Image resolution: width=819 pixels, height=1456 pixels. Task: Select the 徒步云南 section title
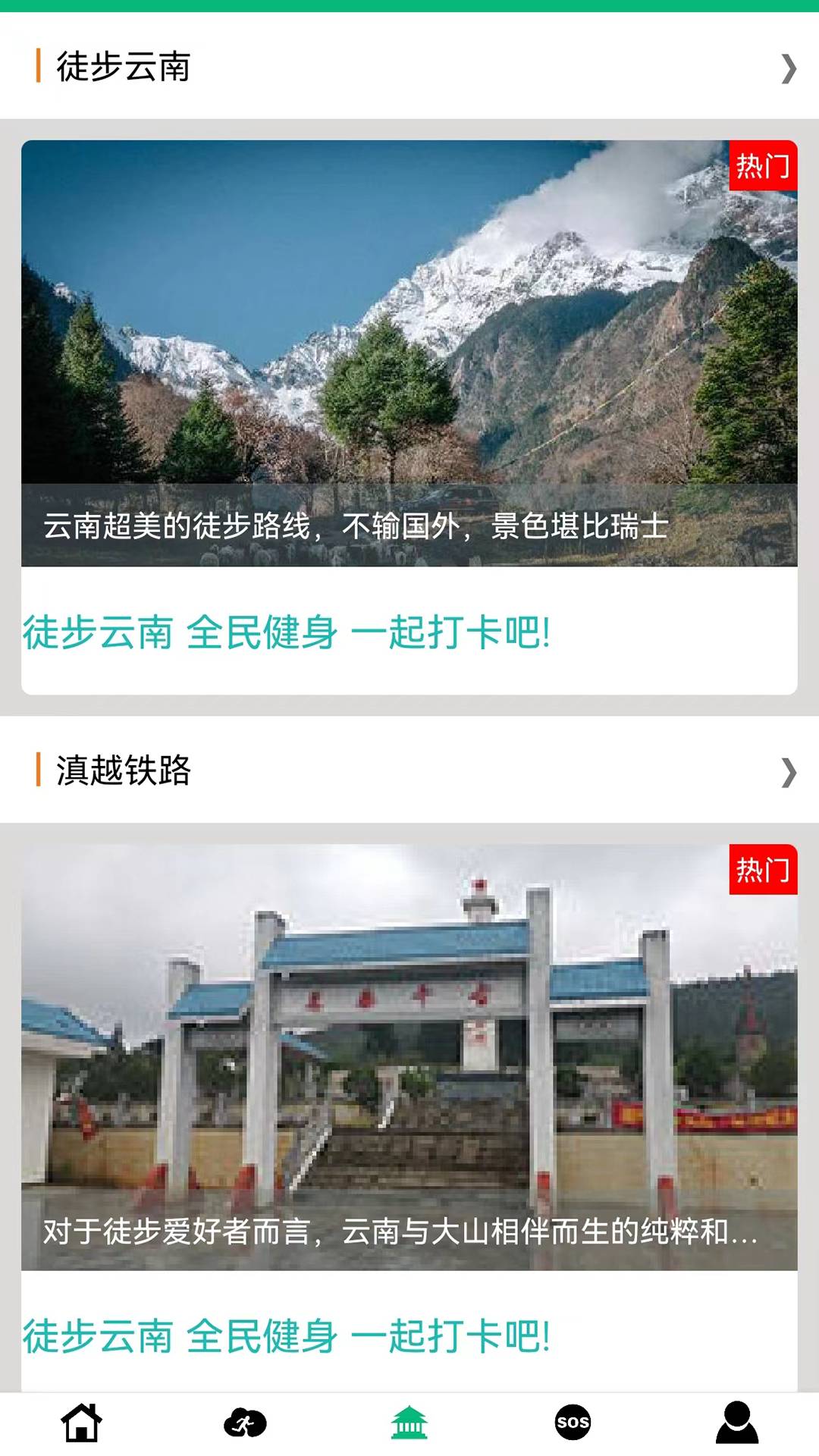(x=124, y=67)
